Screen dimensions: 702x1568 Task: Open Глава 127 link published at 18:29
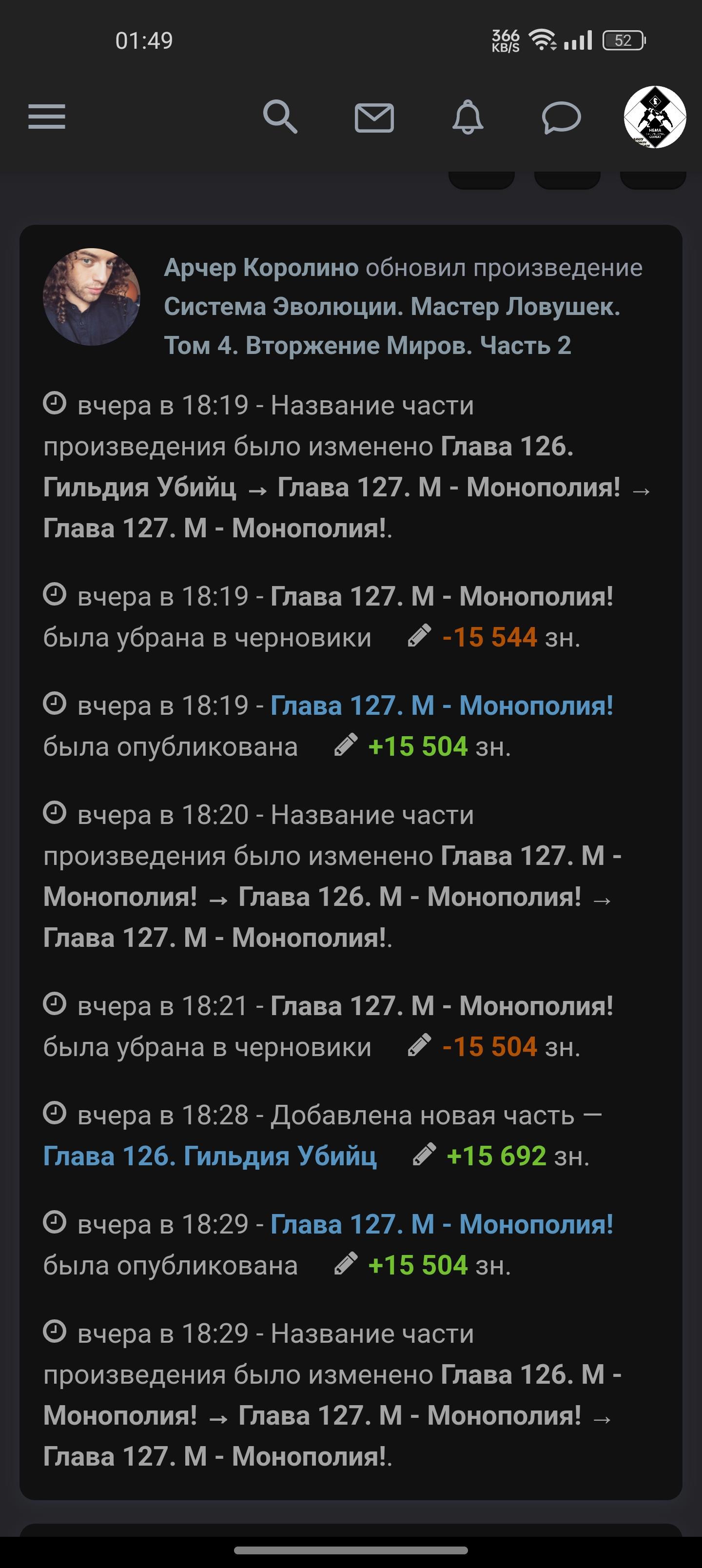(x=441, y=1224)
